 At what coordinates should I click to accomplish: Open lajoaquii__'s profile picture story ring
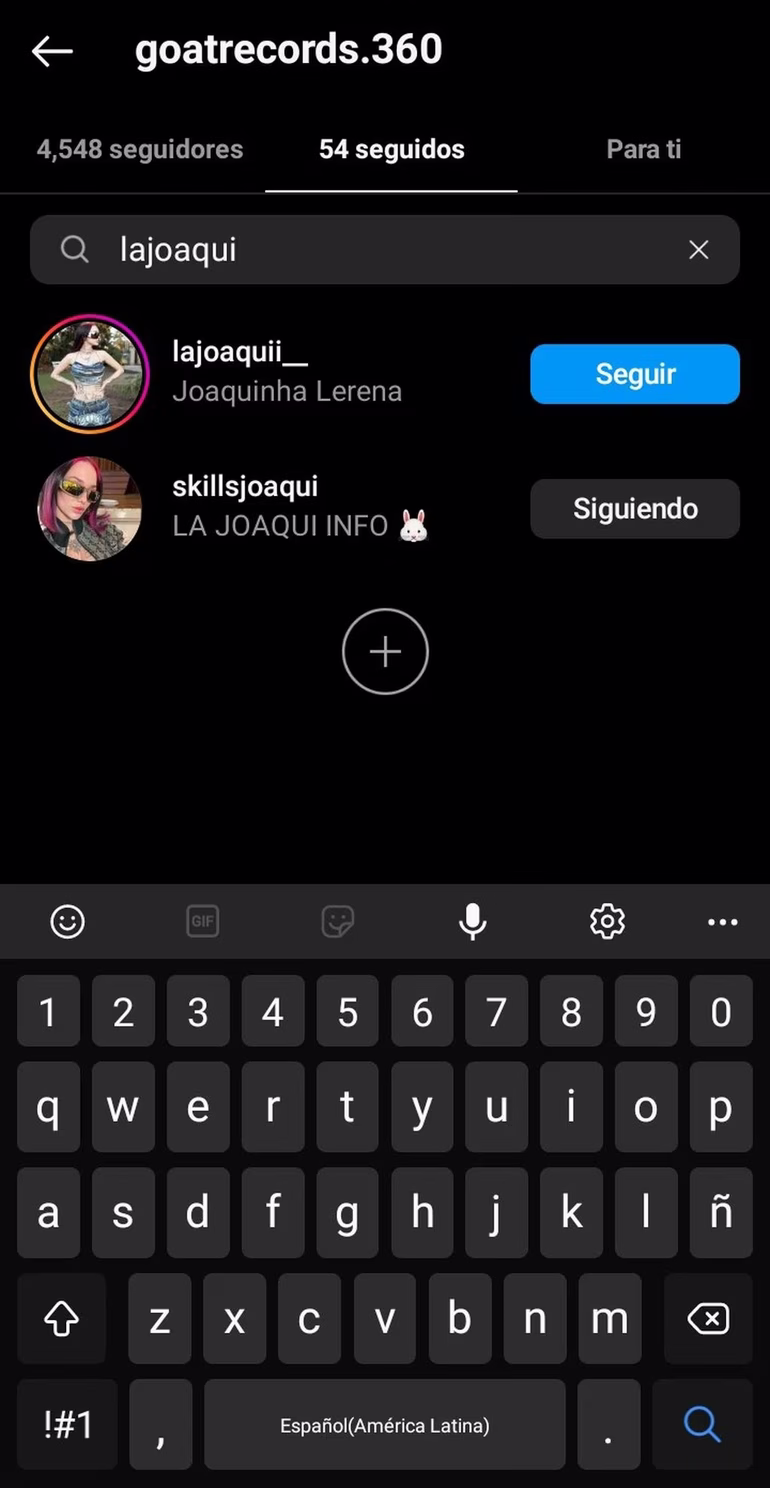click(x=90, y=373)
